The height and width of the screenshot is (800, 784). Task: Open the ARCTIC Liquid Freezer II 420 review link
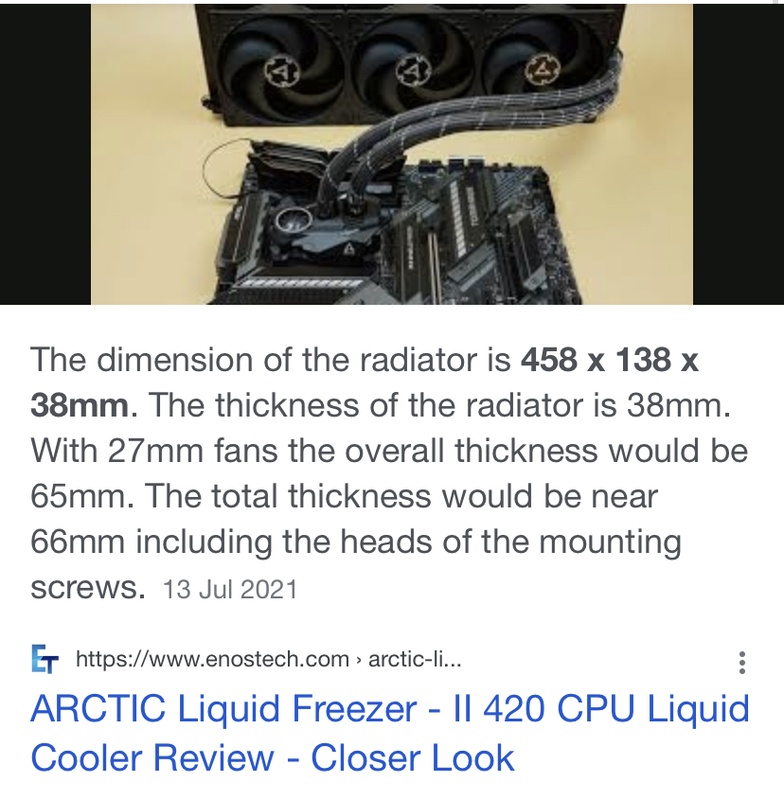point(390,733)
